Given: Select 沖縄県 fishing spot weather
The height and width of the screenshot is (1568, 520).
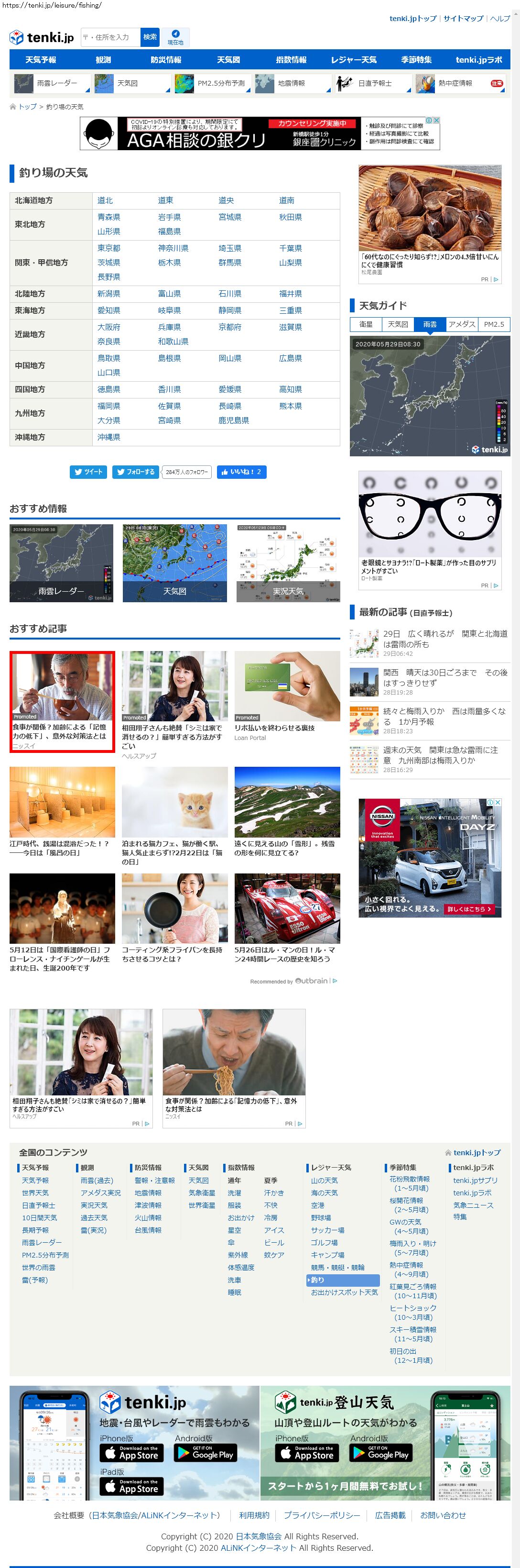Looking at the screenshot, I should (x=109, y=437).
